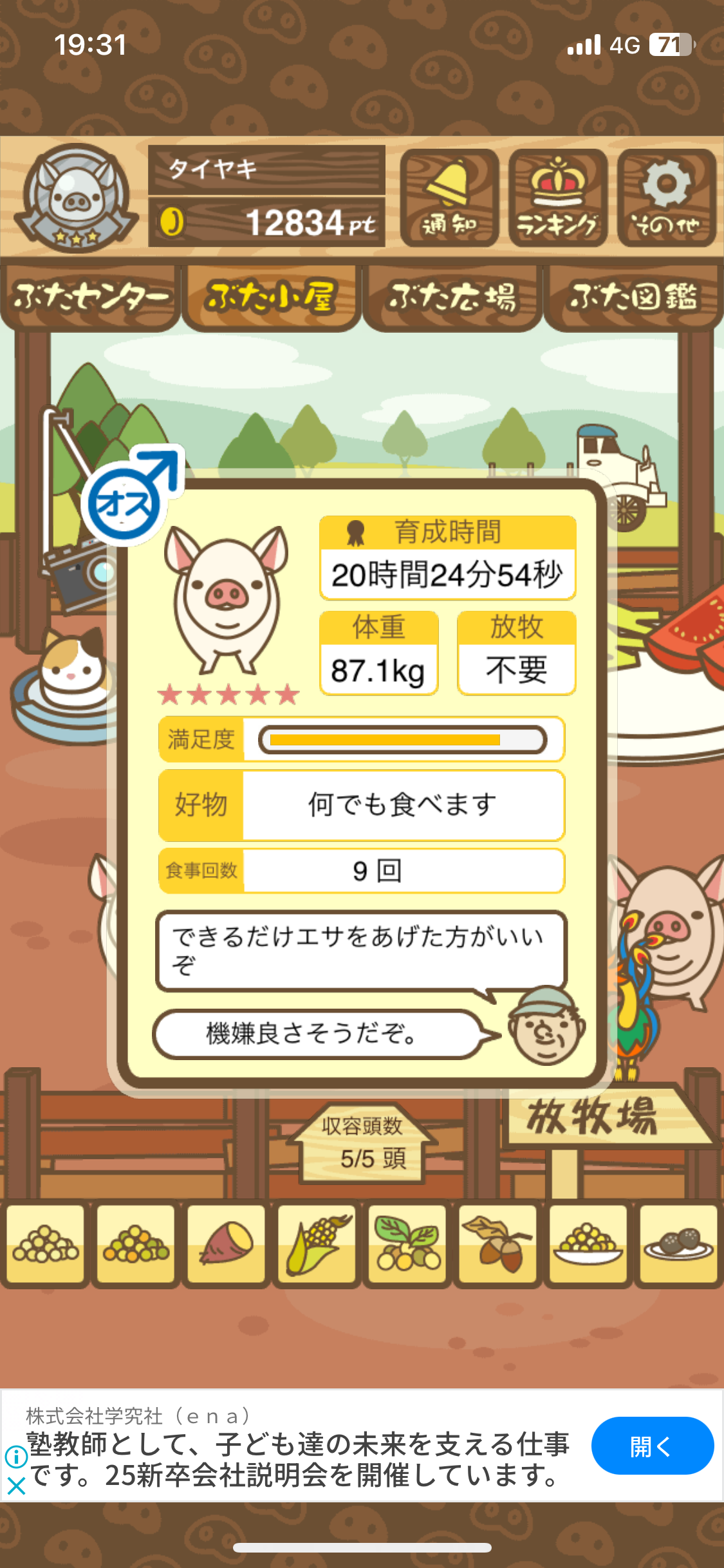
Task: Open the ランキング ranking screen
Action: pyautogui.click(x=557, y=198)
